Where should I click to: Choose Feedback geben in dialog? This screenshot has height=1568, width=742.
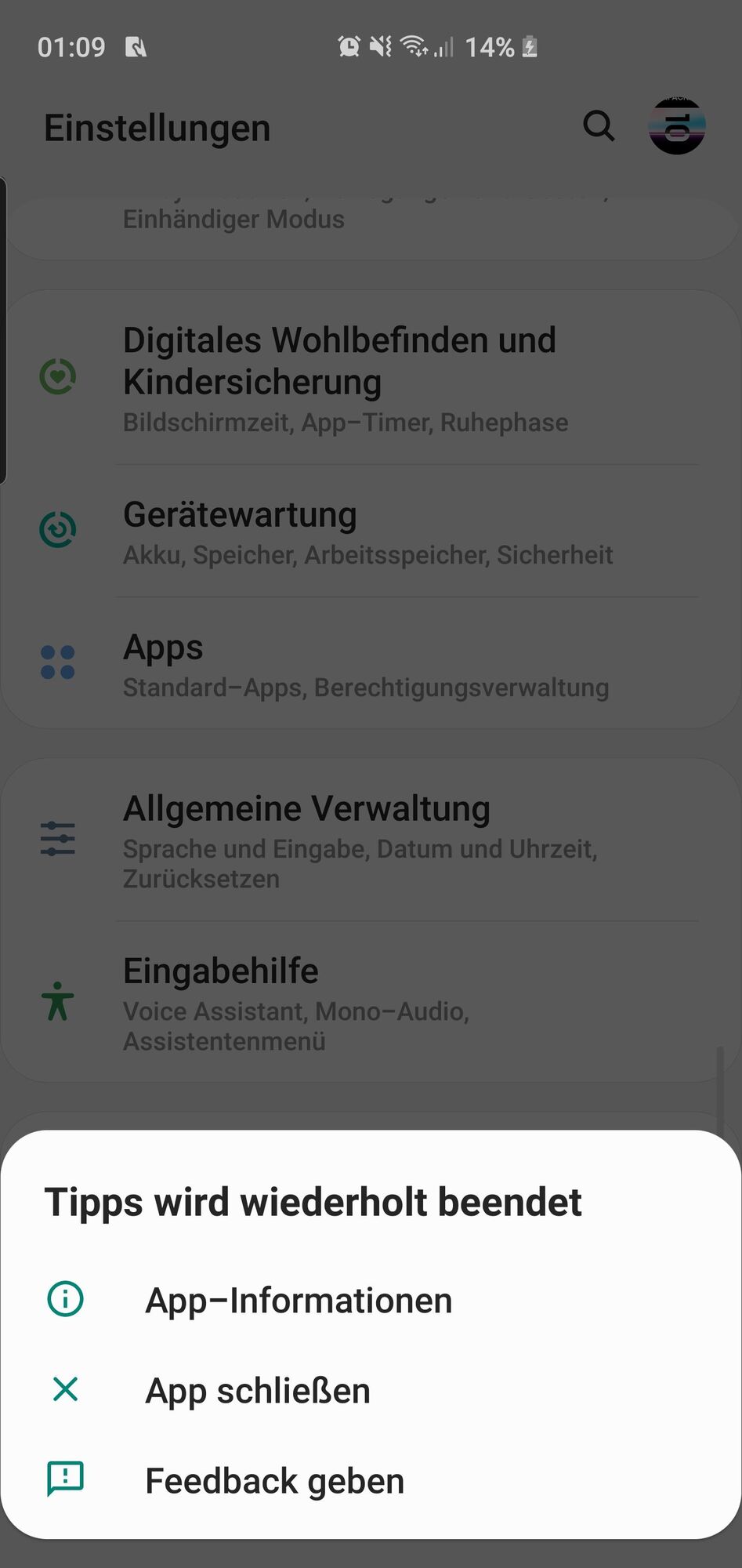274,1481
